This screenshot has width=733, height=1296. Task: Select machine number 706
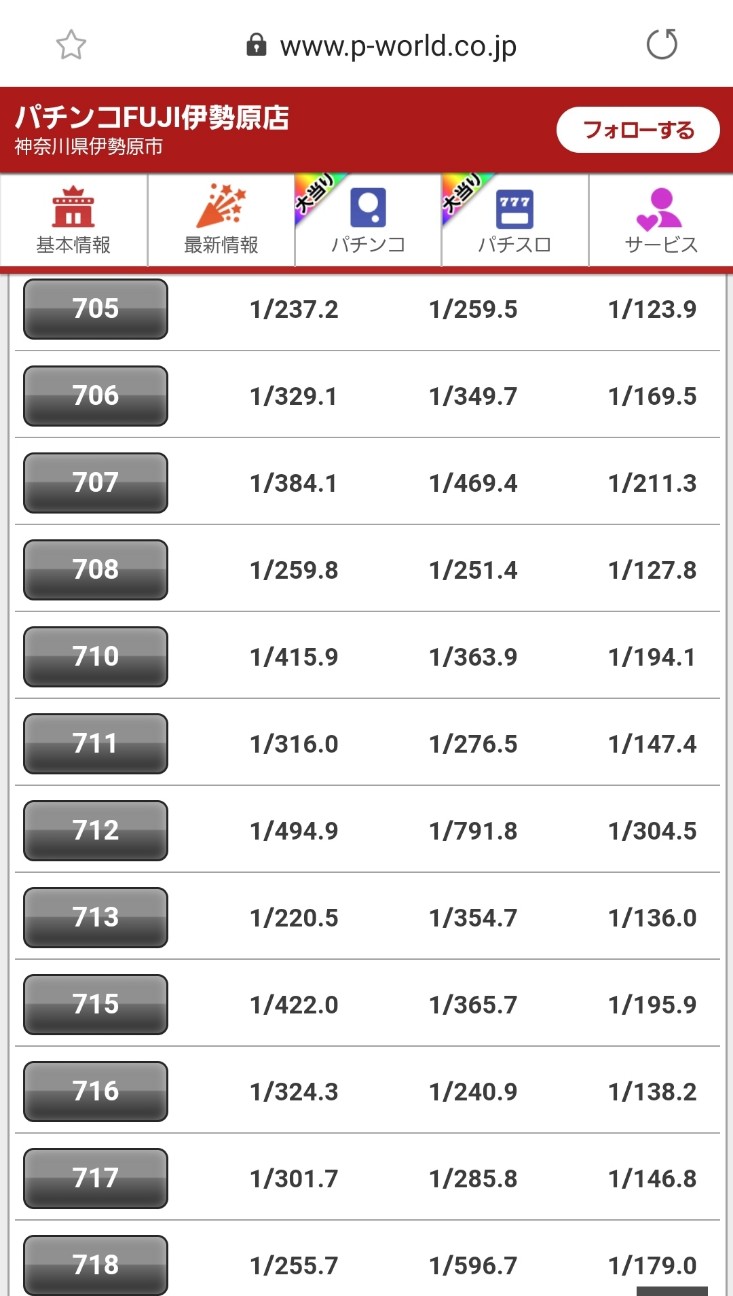95,396
